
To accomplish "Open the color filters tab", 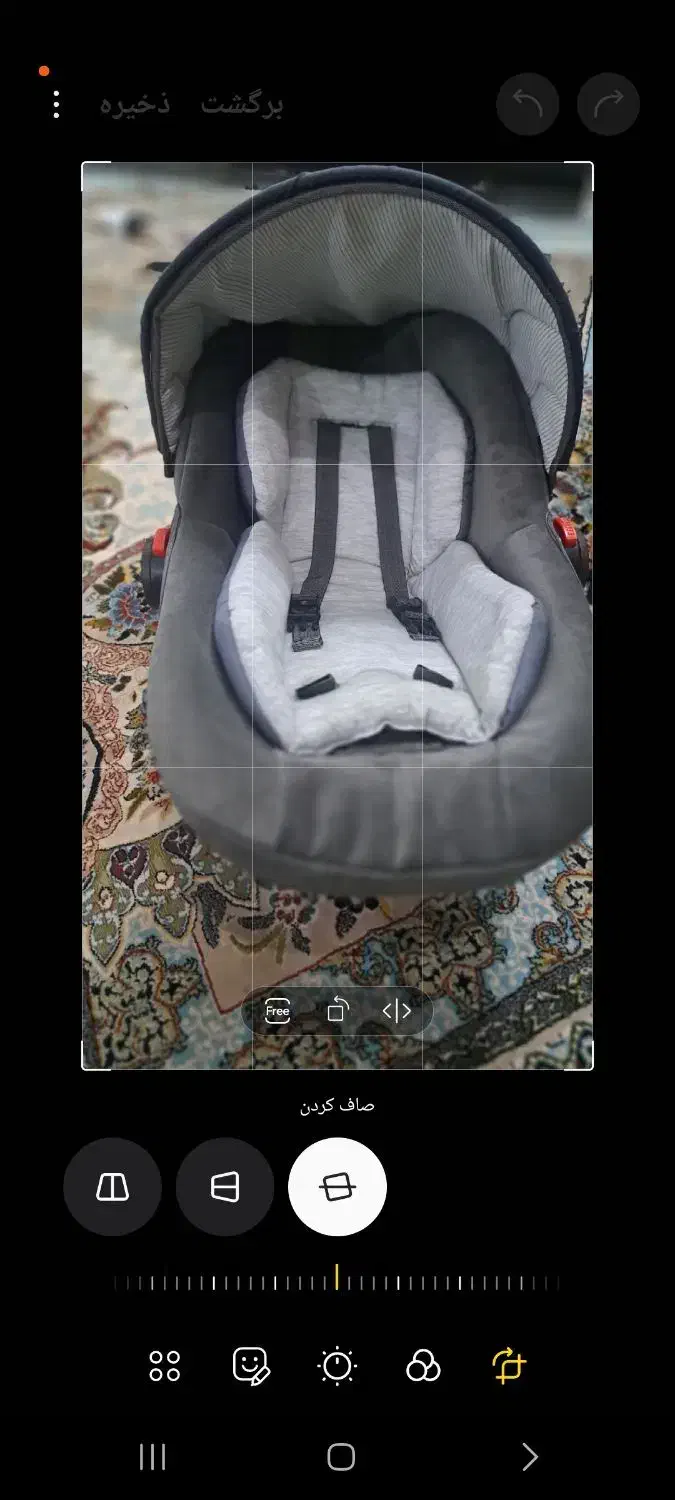I will pos(423,1366).
